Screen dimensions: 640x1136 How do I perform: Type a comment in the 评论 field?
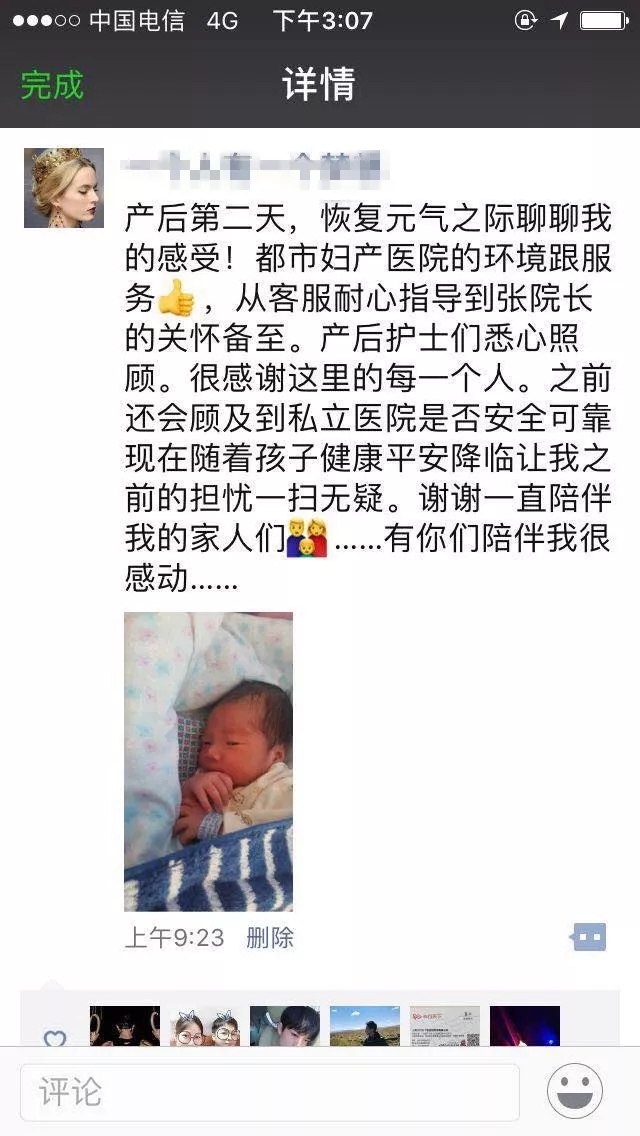(270, 1091)
